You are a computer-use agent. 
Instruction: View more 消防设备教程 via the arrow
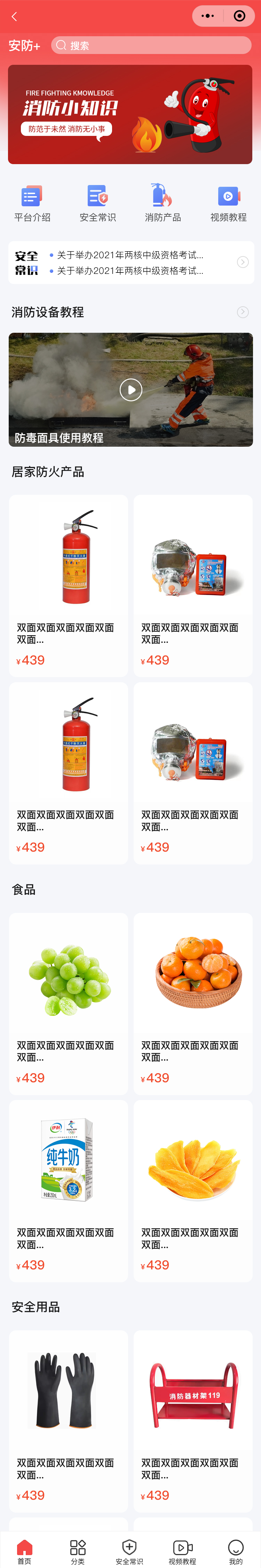[243, 312]
